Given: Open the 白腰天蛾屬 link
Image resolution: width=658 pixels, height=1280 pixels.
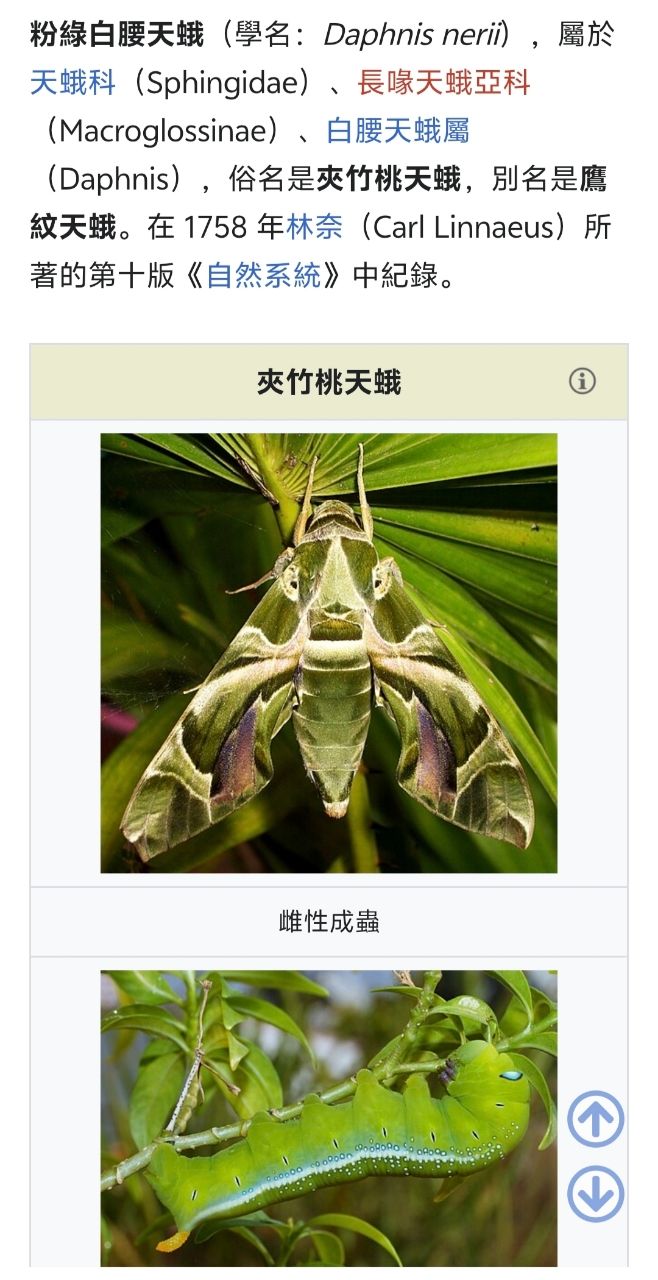Looking at the screenshot, I should pyautogui.click(x=397, y=131).
